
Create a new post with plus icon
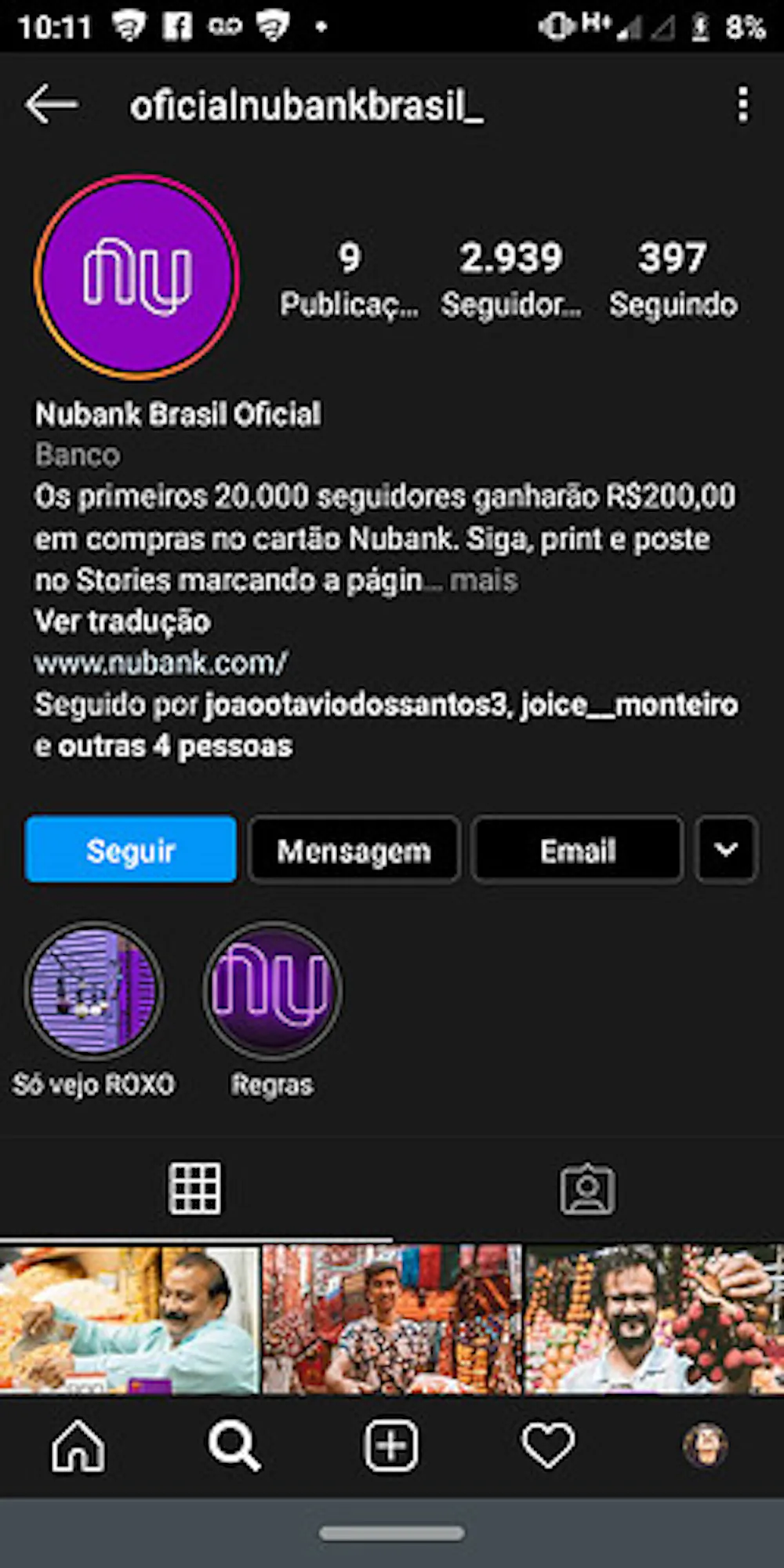click(x=391, y=1445)
